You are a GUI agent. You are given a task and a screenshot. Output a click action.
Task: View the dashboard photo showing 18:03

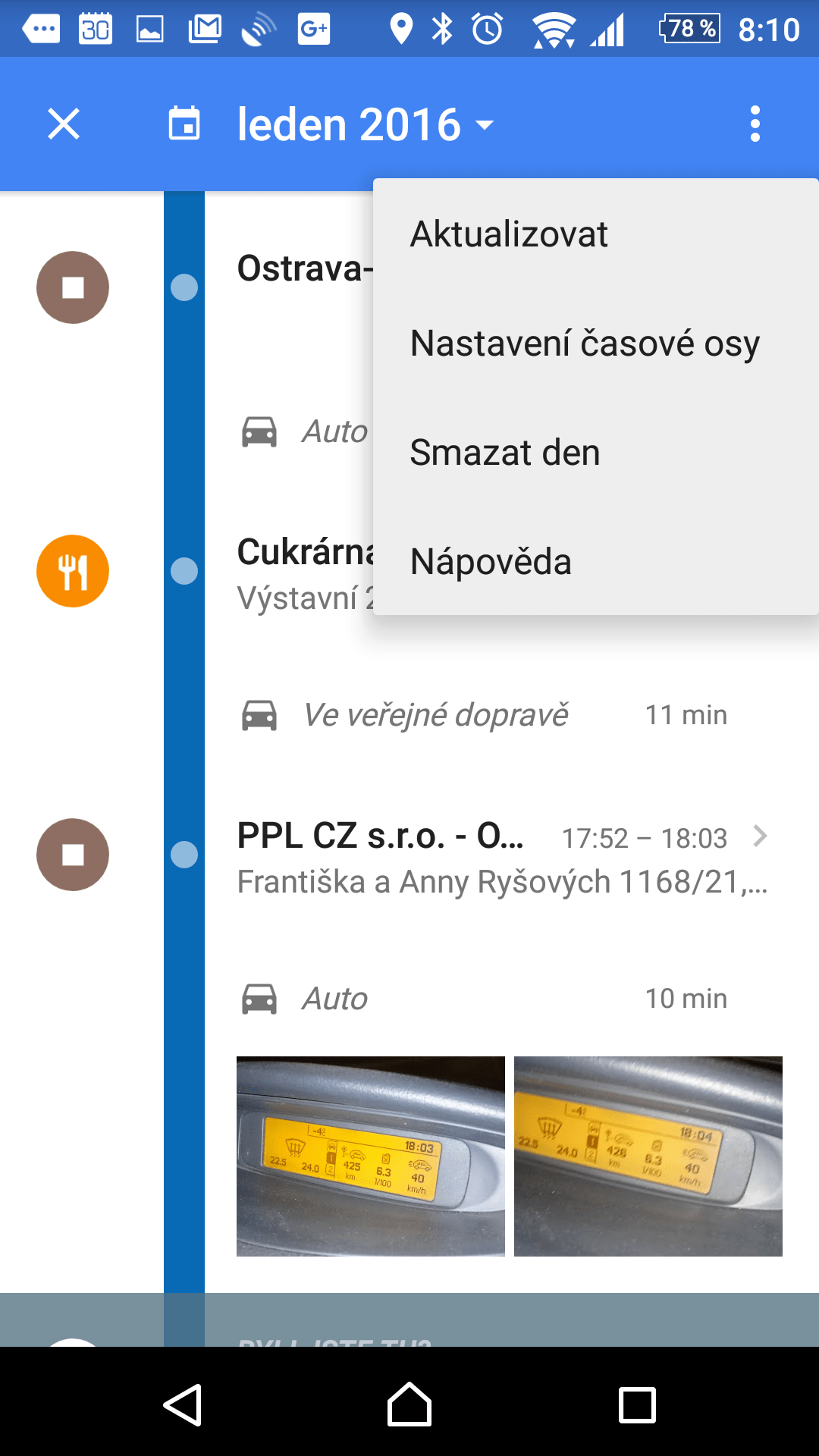click(x=371, y=1156)
